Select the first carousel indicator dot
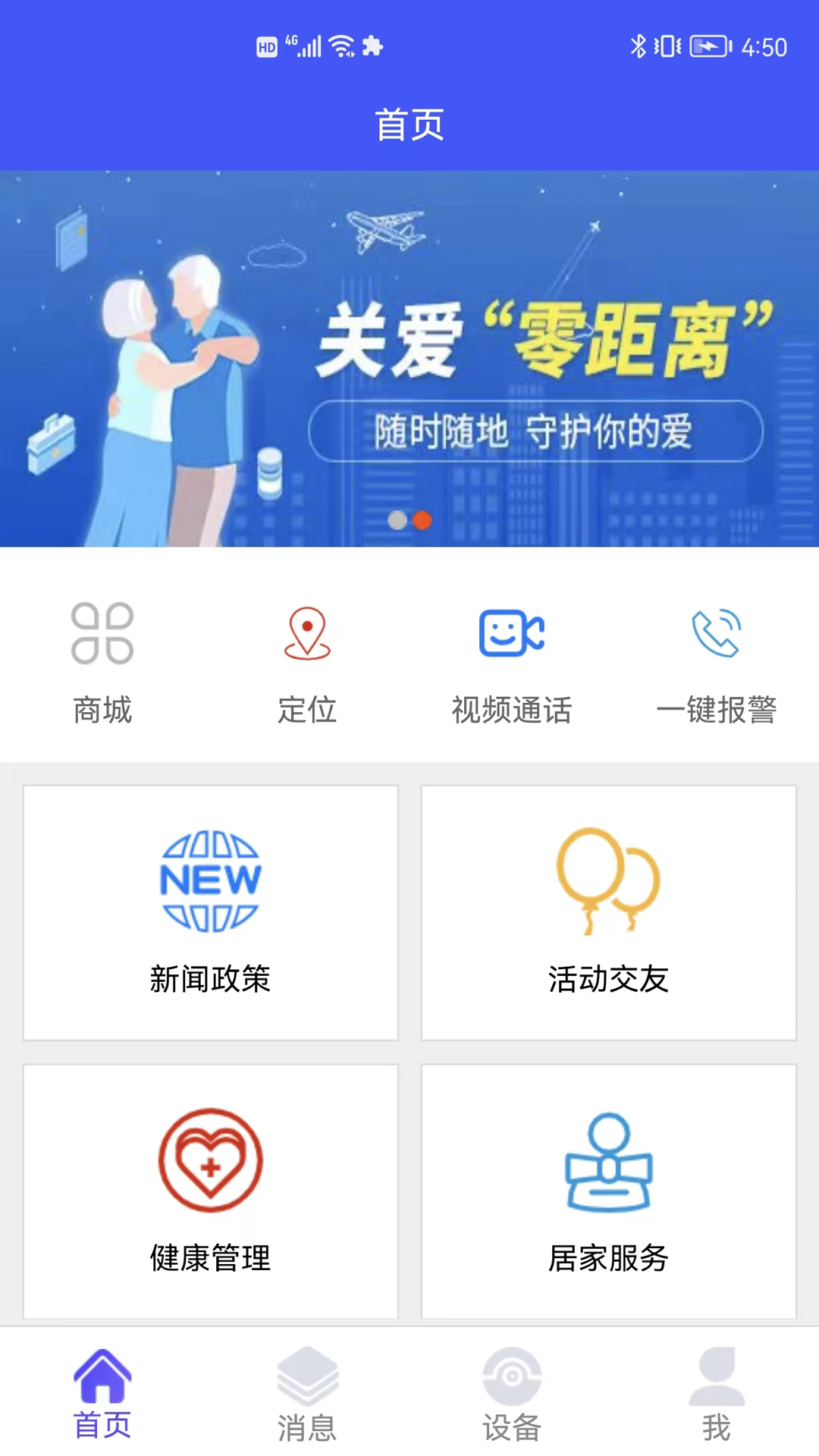Screen dimensions: 819x1456 coord(397,520)
